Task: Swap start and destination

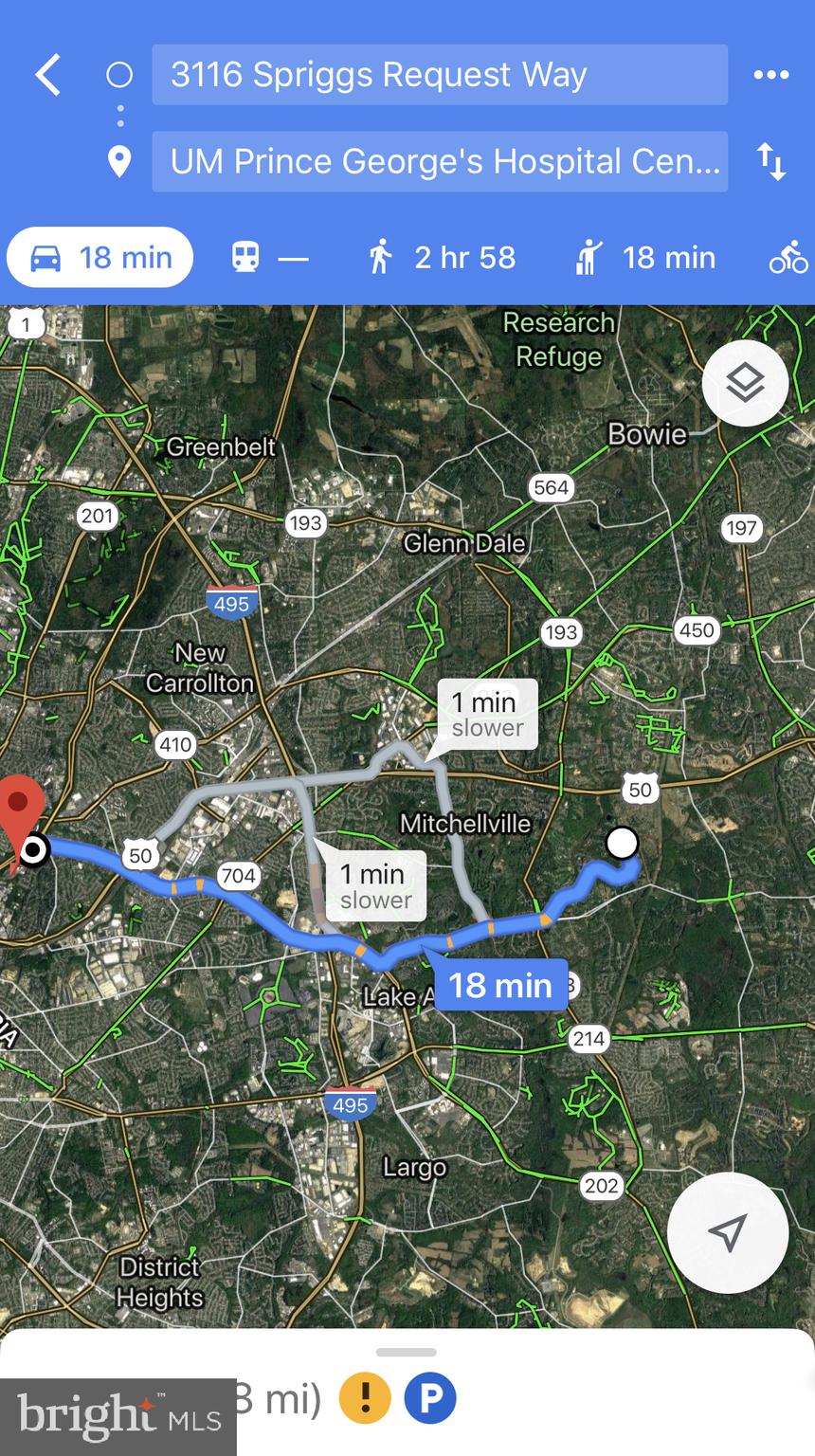Action: pos(770,162)
